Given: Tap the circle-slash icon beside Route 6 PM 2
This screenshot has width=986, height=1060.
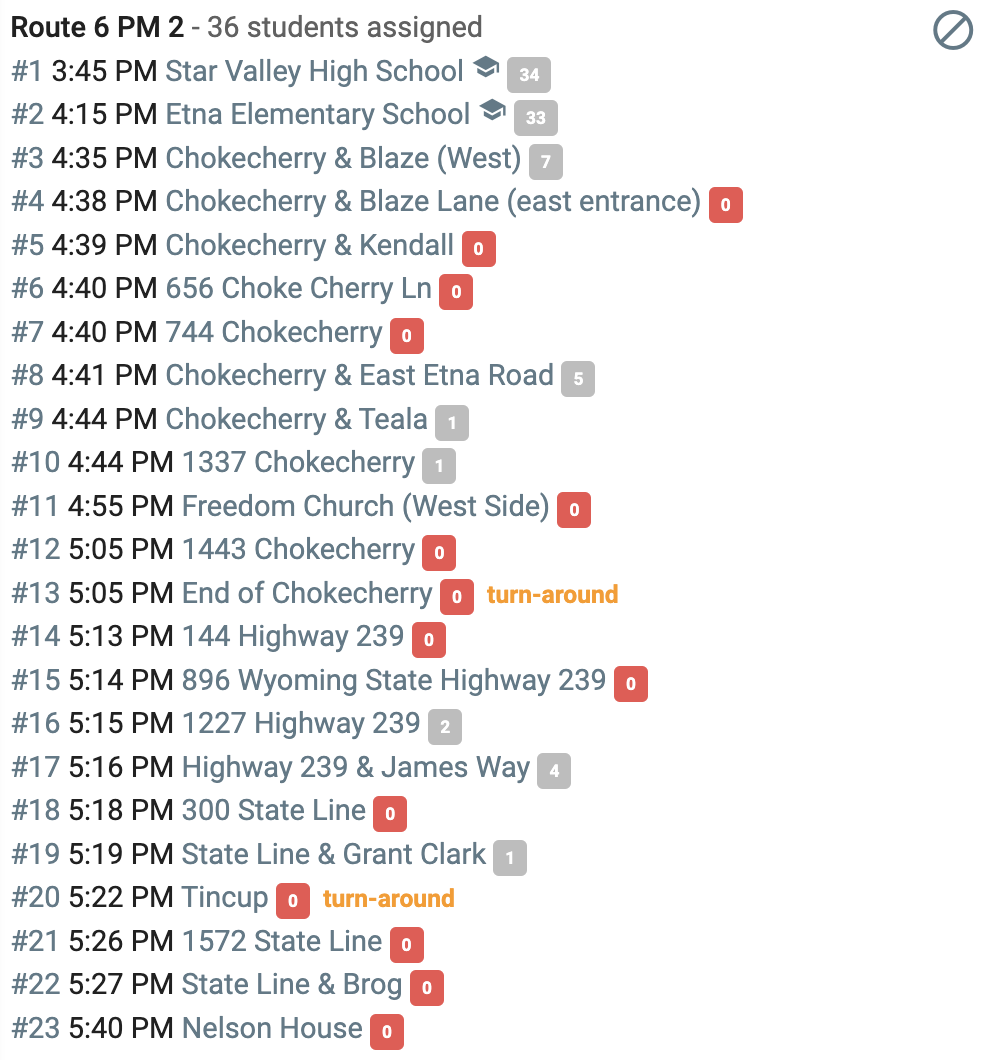Looking at the screenshot, I should pyautogui.click(x=952, y=30).
